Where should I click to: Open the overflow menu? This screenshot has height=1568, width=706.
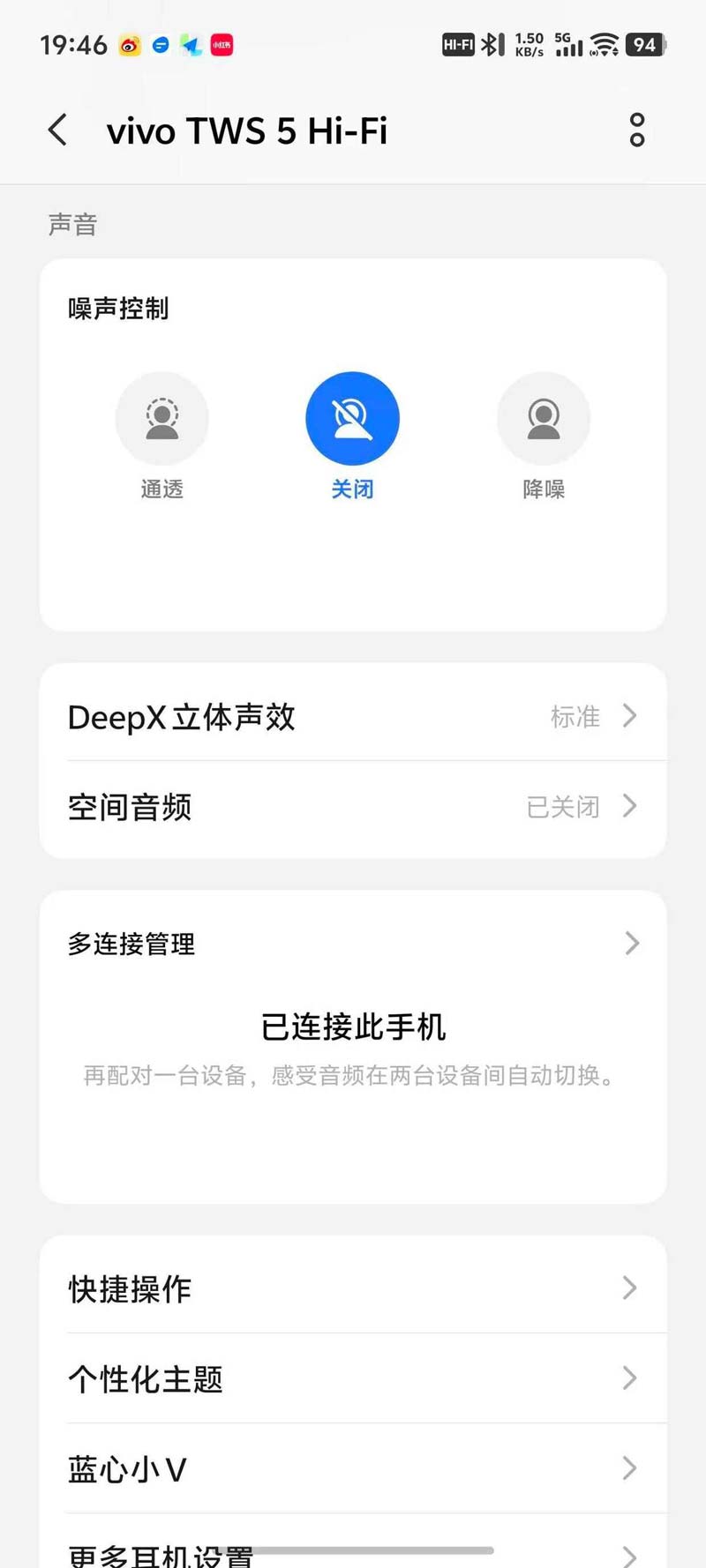click(637, 131)
